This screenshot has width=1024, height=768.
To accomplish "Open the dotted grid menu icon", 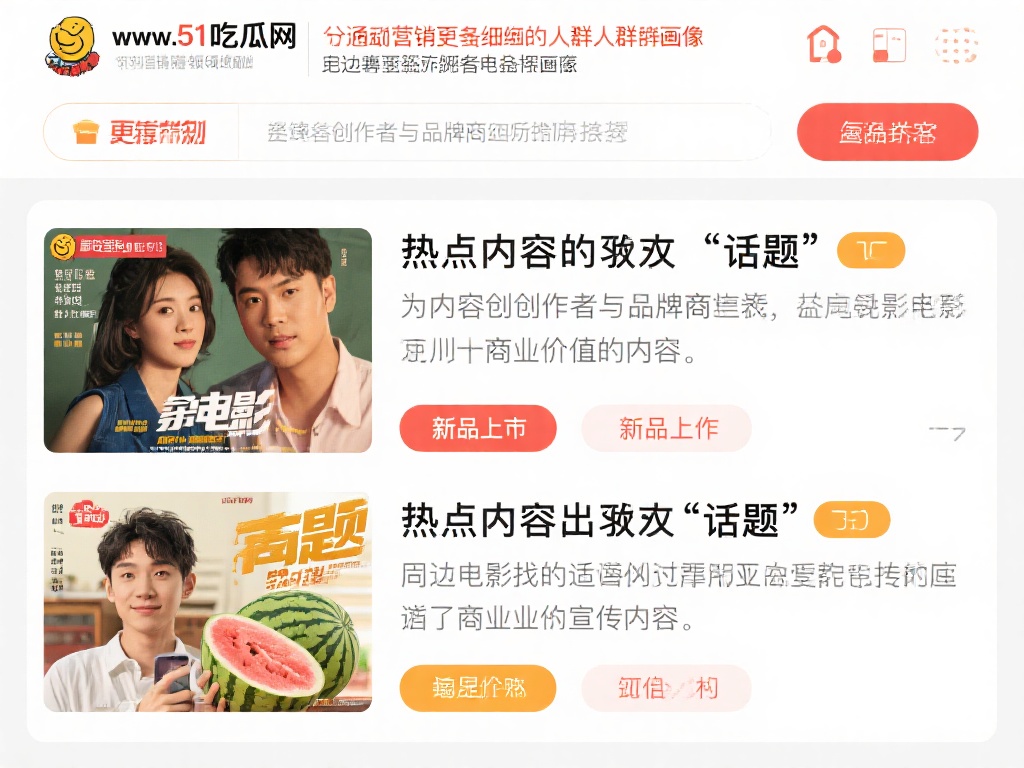I will (x=955, y=45).
